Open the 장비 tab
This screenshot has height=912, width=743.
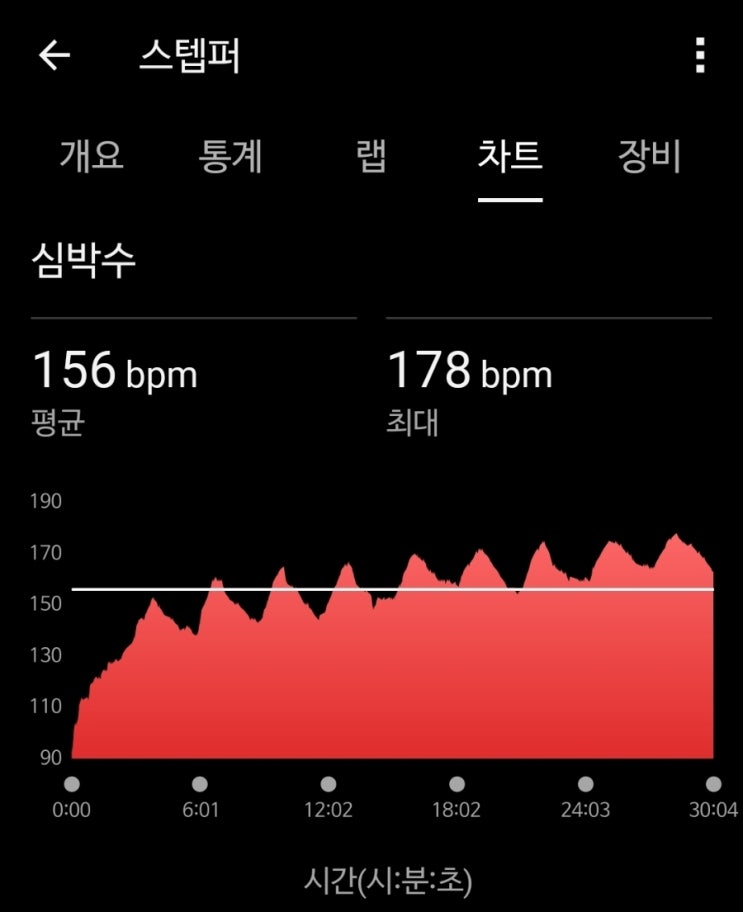point(649,155)
